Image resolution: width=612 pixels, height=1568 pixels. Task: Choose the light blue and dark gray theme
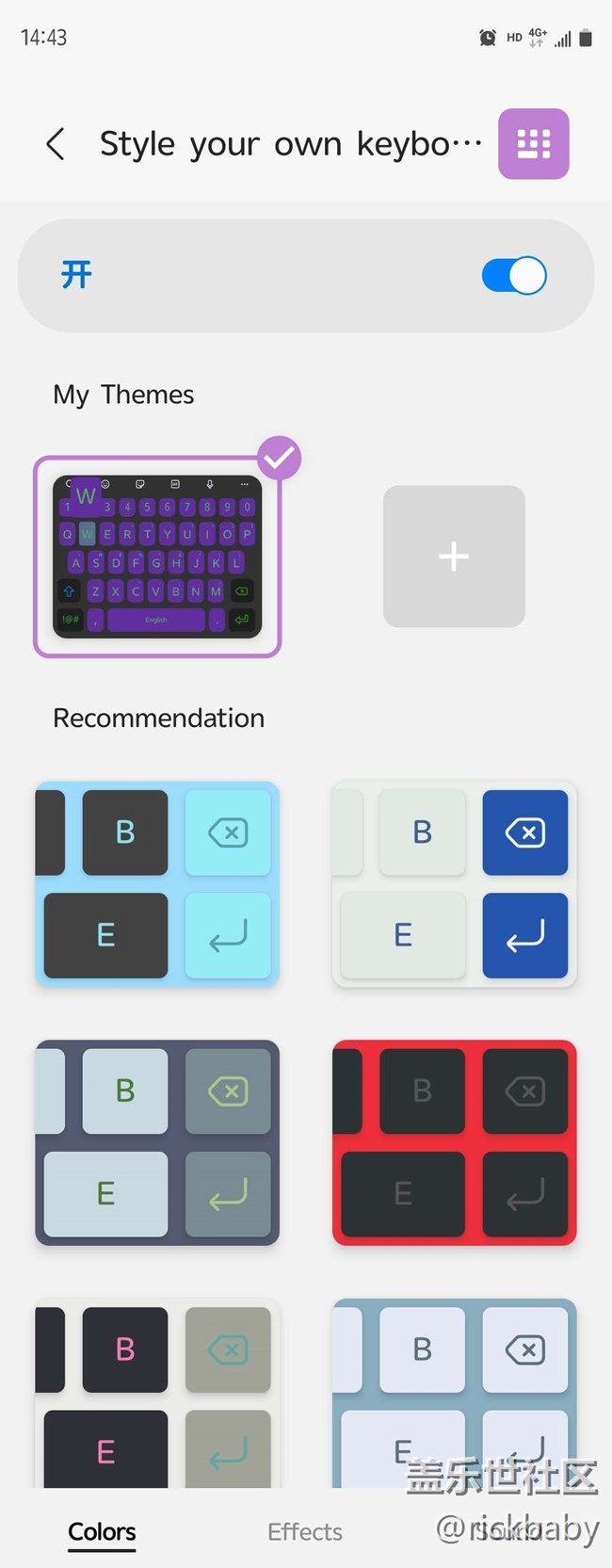coord(157,883)
